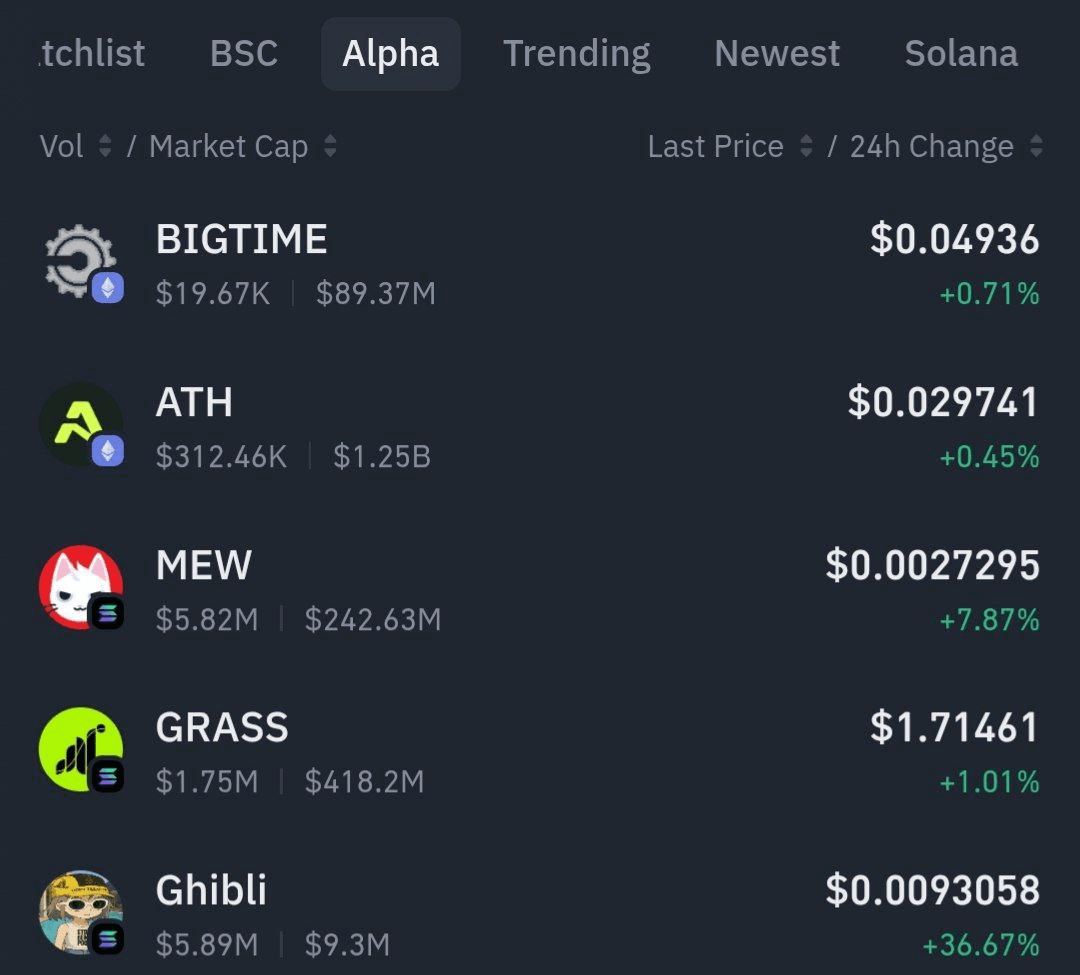Screen dimensions: 1080x975
Task: Open the Trending tab
Action: [x=576, y=54]
